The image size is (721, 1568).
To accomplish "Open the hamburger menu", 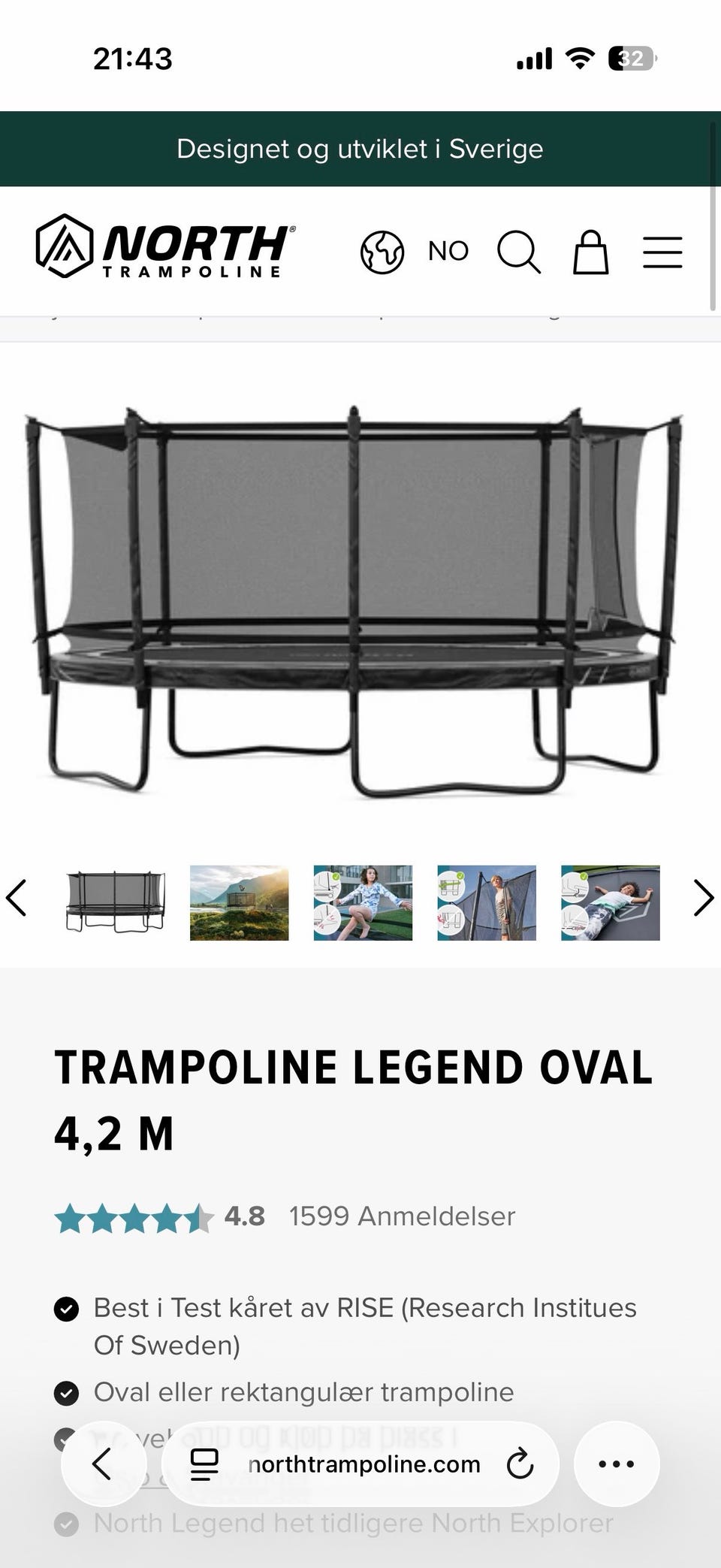I will coord(662,252).
